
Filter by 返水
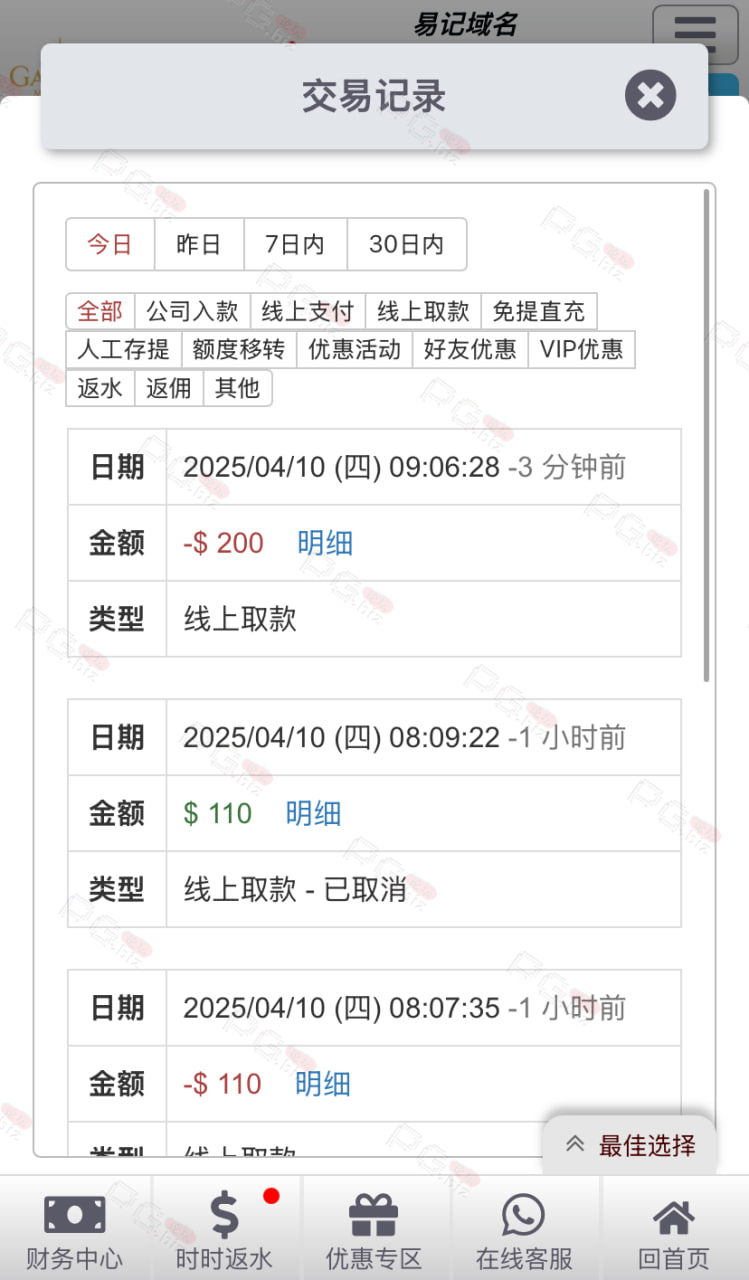100,388
